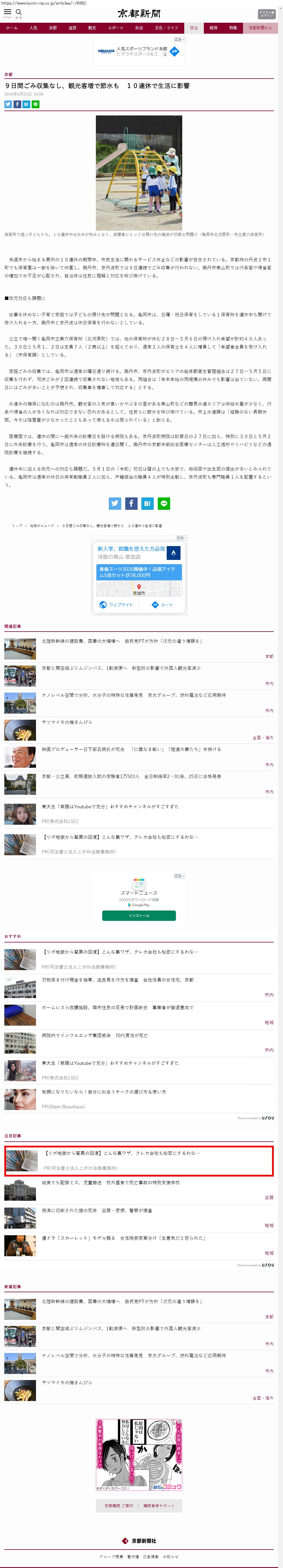
Task: Open the site search icon
Action: pos(18,13)
